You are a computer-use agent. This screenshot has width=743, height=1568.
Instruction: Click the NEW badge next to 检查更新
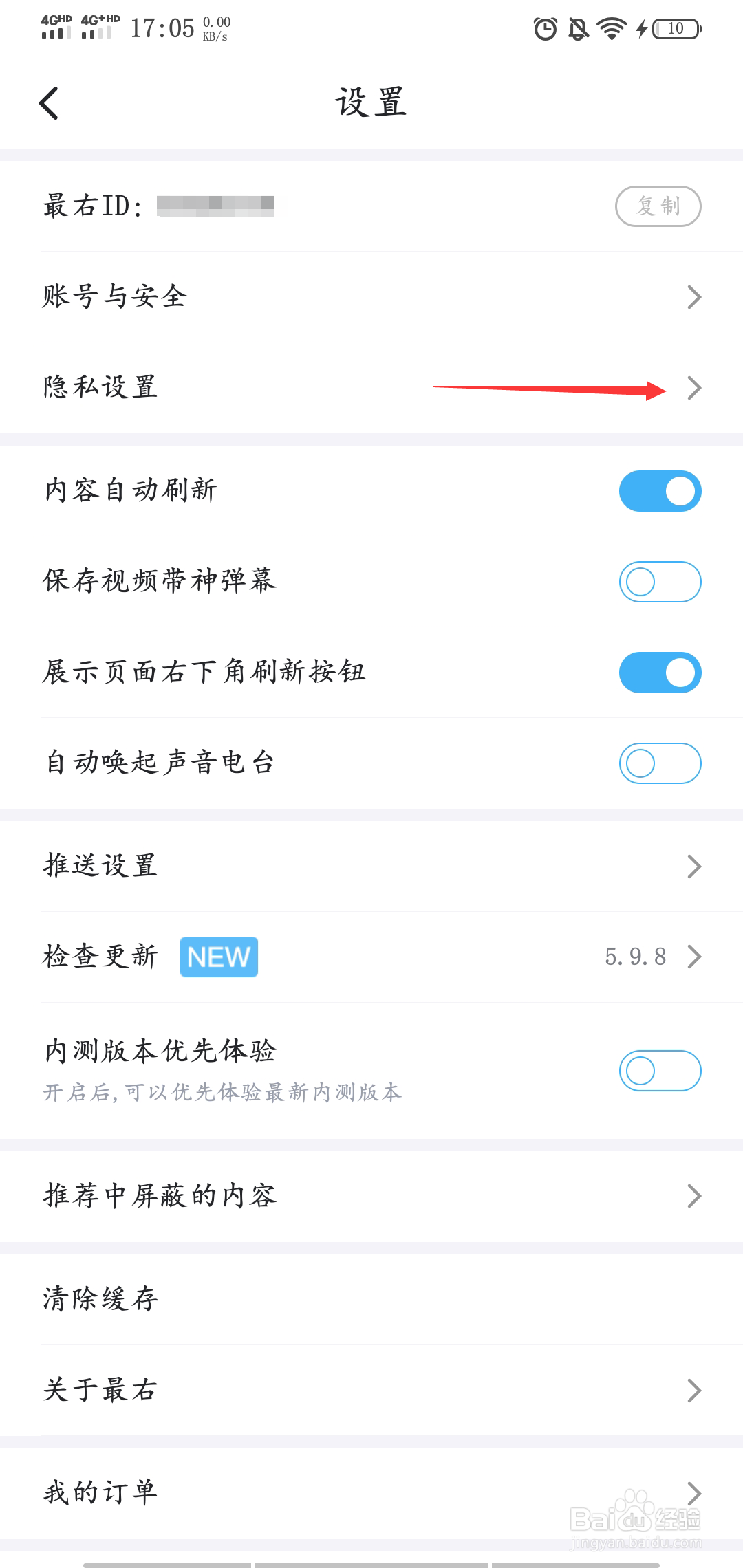click(x=218, y=956)
